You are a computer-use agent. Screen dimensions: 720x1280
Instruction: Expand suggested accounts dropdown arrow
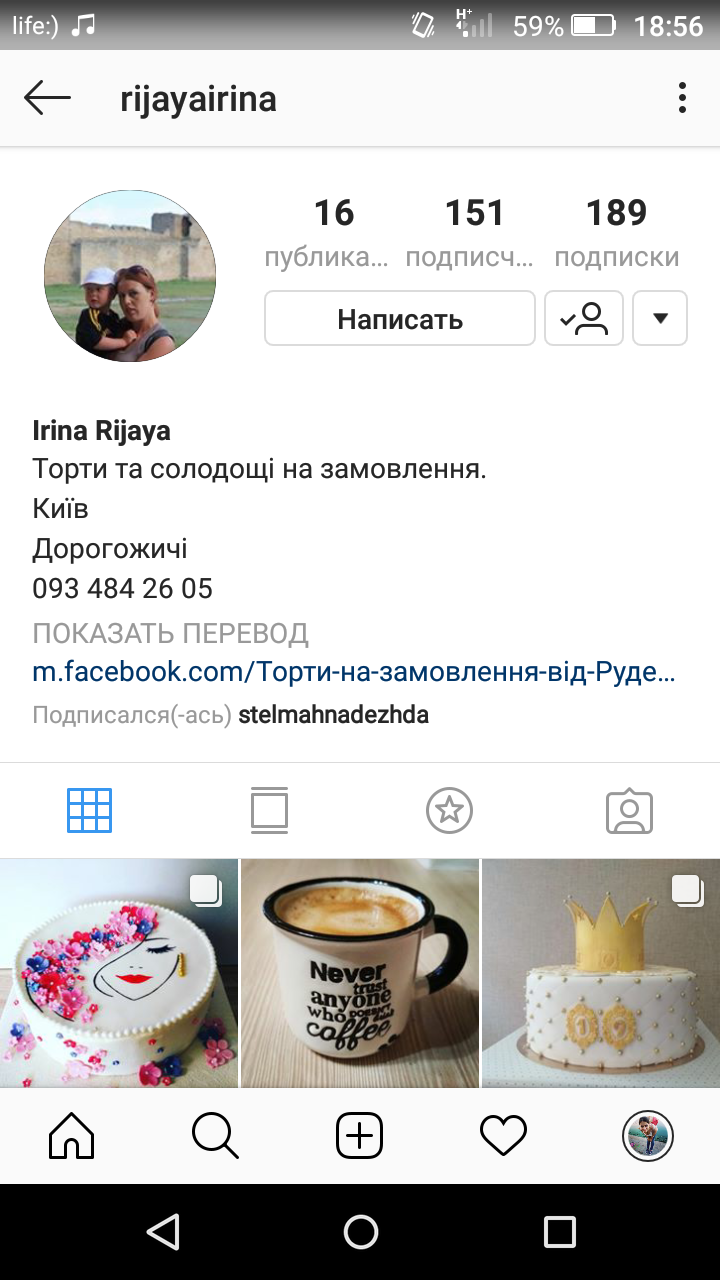coord(660,318)
